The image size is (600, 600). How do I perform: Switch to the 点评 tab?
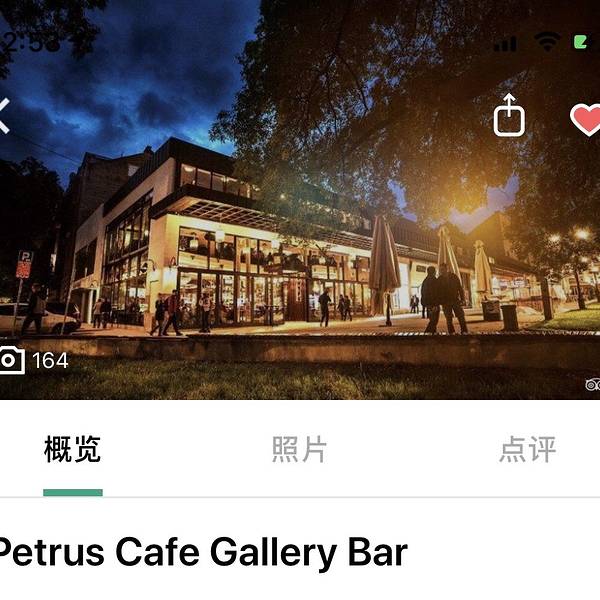[527, 450]
